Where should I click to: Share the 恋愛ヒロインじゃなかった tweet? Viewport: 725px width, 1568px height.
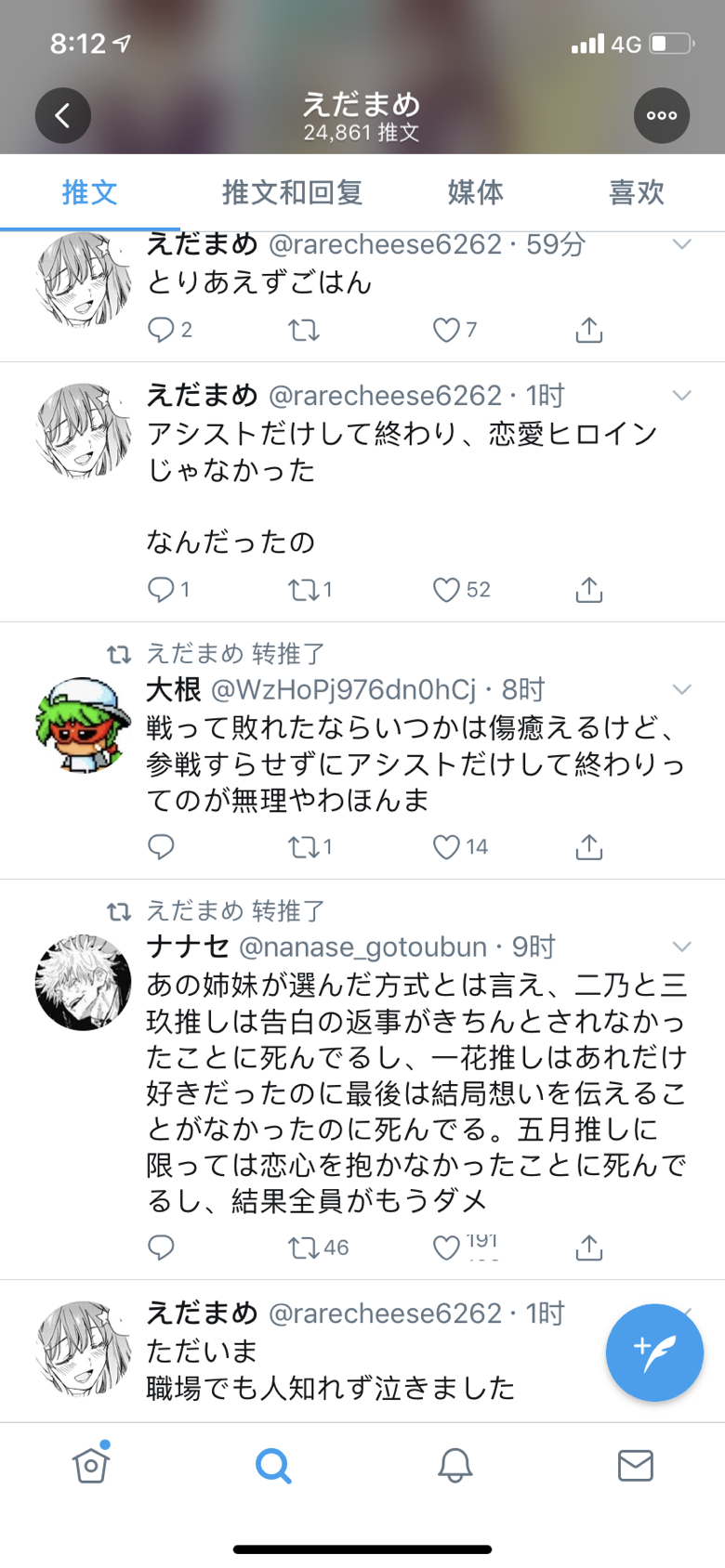(x=589, y=590)
